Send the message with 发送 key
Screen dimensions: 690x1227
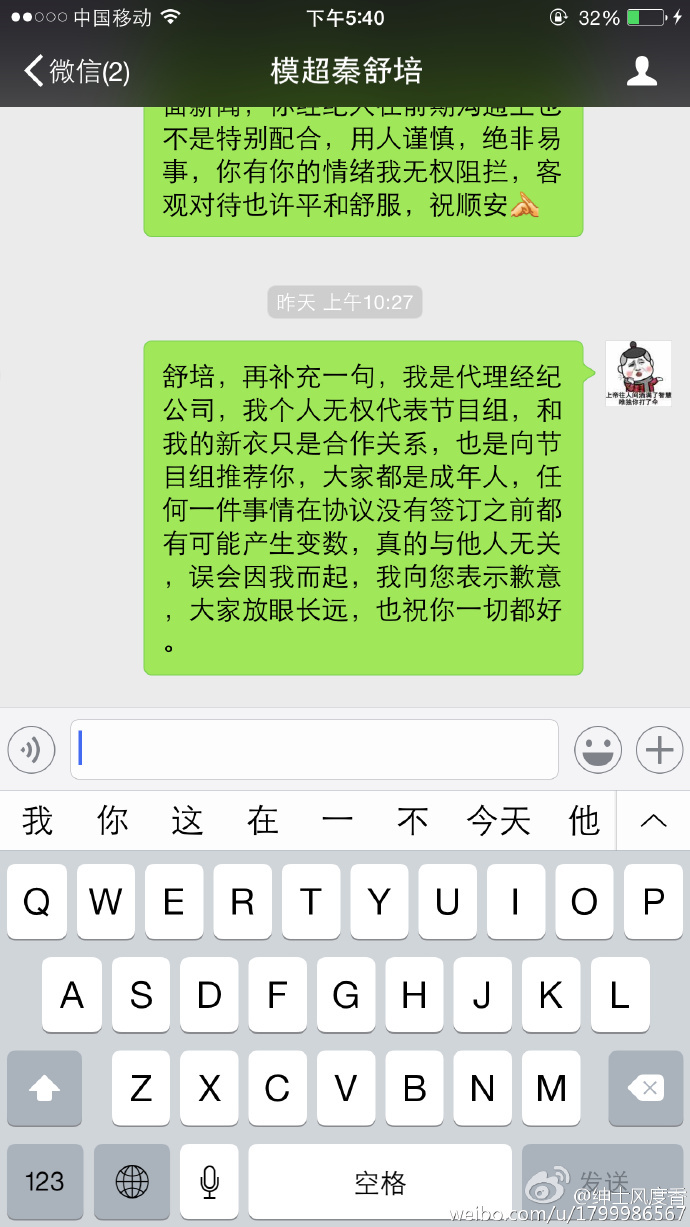[x=605, y=1181]
